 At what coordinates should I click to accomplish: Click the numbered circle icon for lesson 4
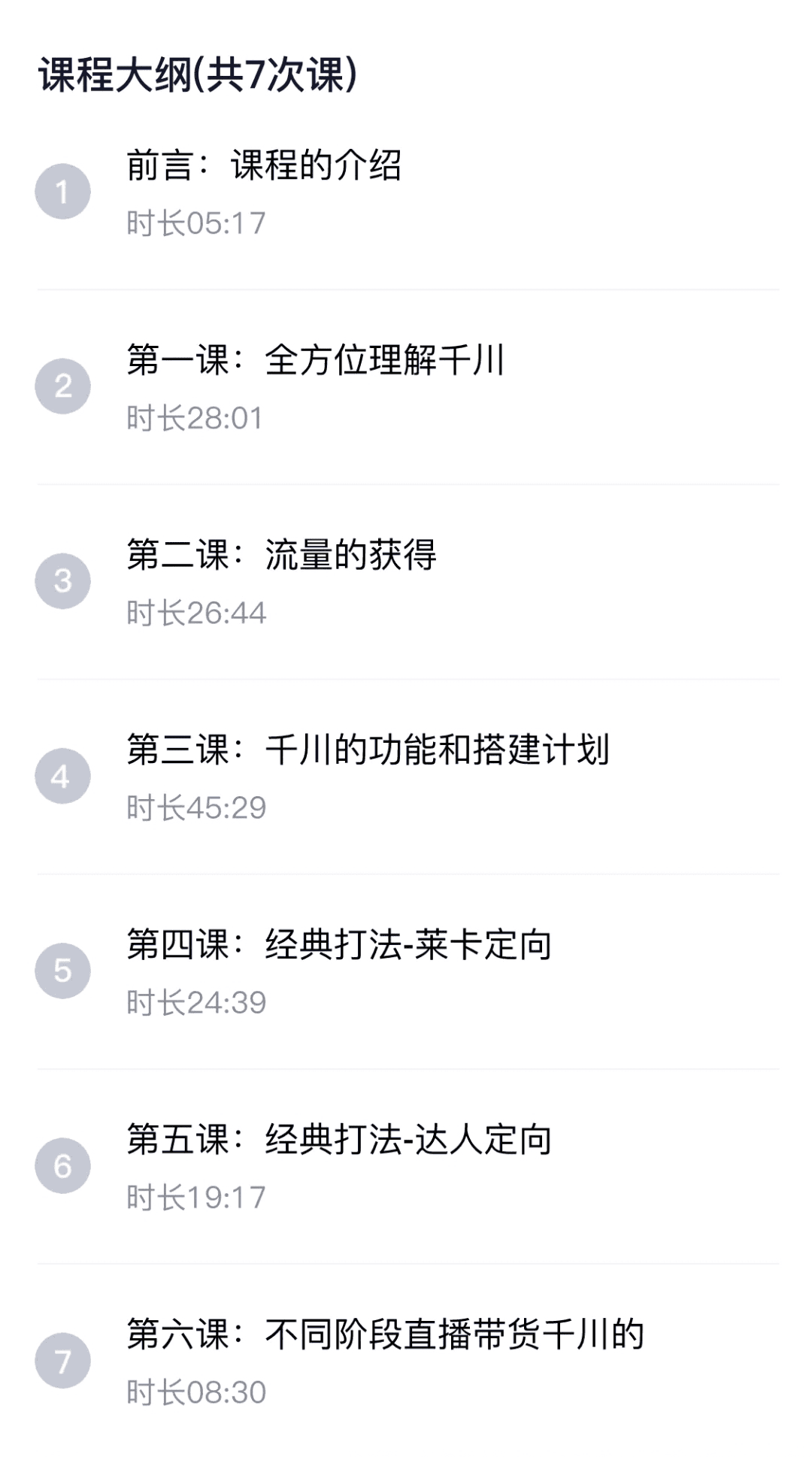(x=63, y=777)
